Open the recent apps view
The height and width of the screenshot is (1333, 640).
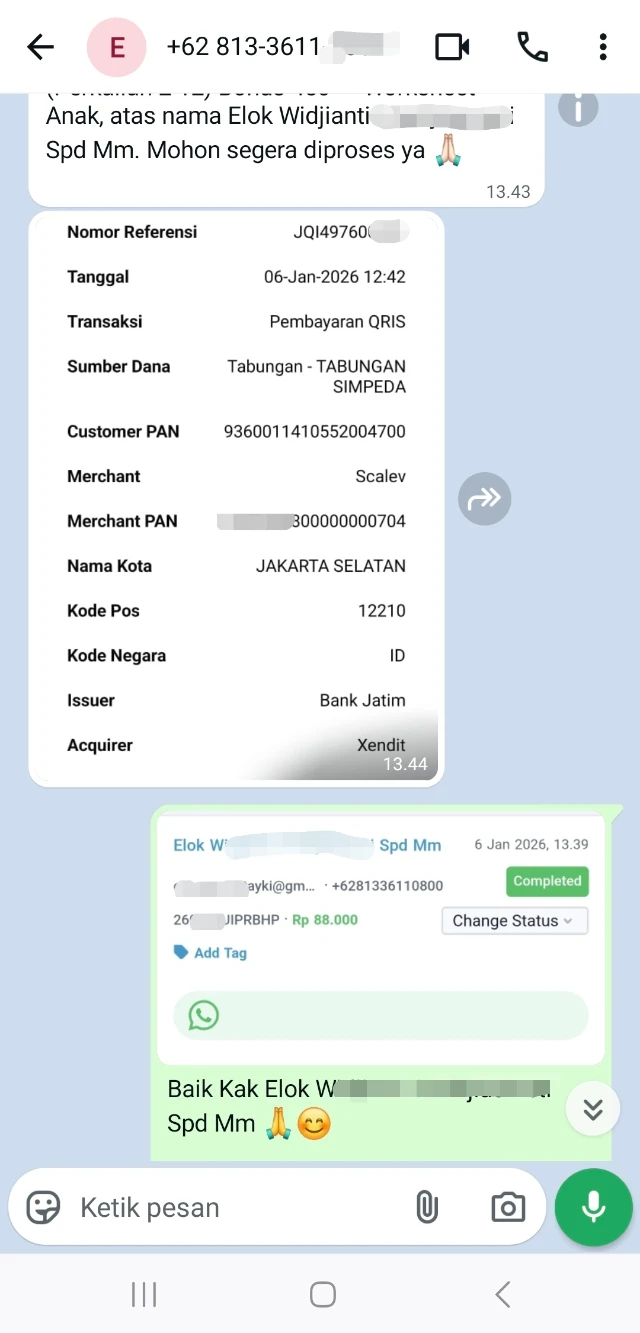pos(144,1295)
